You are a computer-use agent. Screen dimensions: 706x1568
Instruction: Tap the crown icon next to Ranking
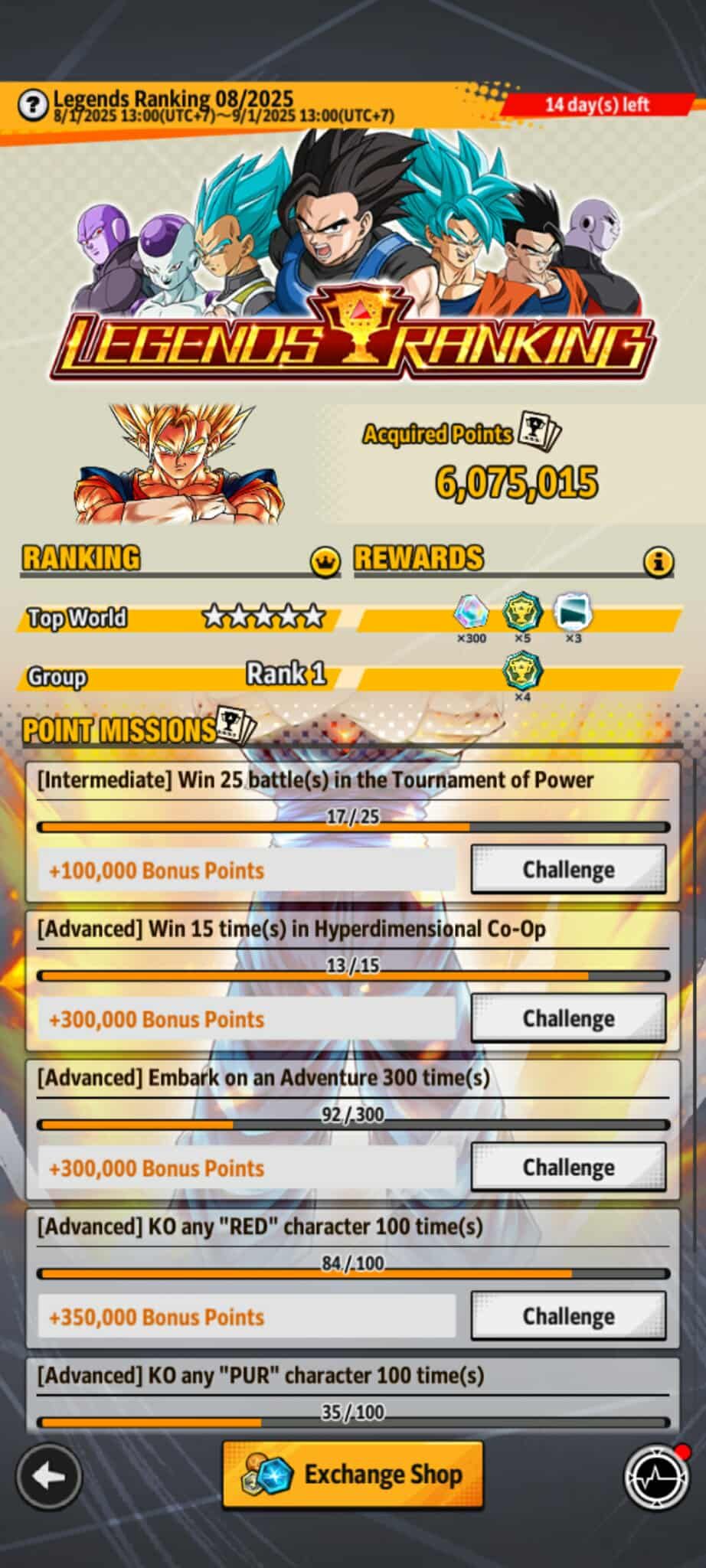(325, 562)
